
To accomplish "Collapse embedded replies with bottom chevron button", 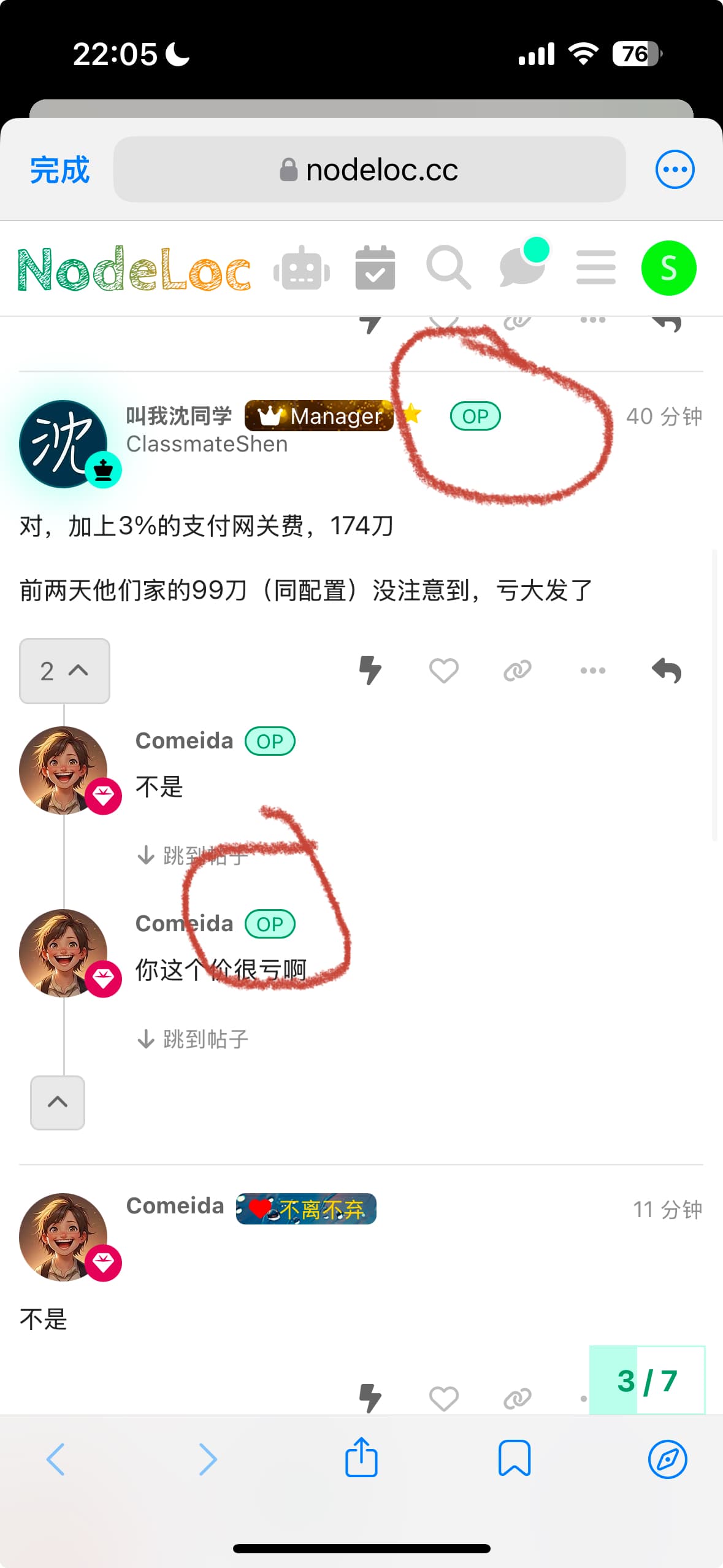I will click(x=58, y=1102).
